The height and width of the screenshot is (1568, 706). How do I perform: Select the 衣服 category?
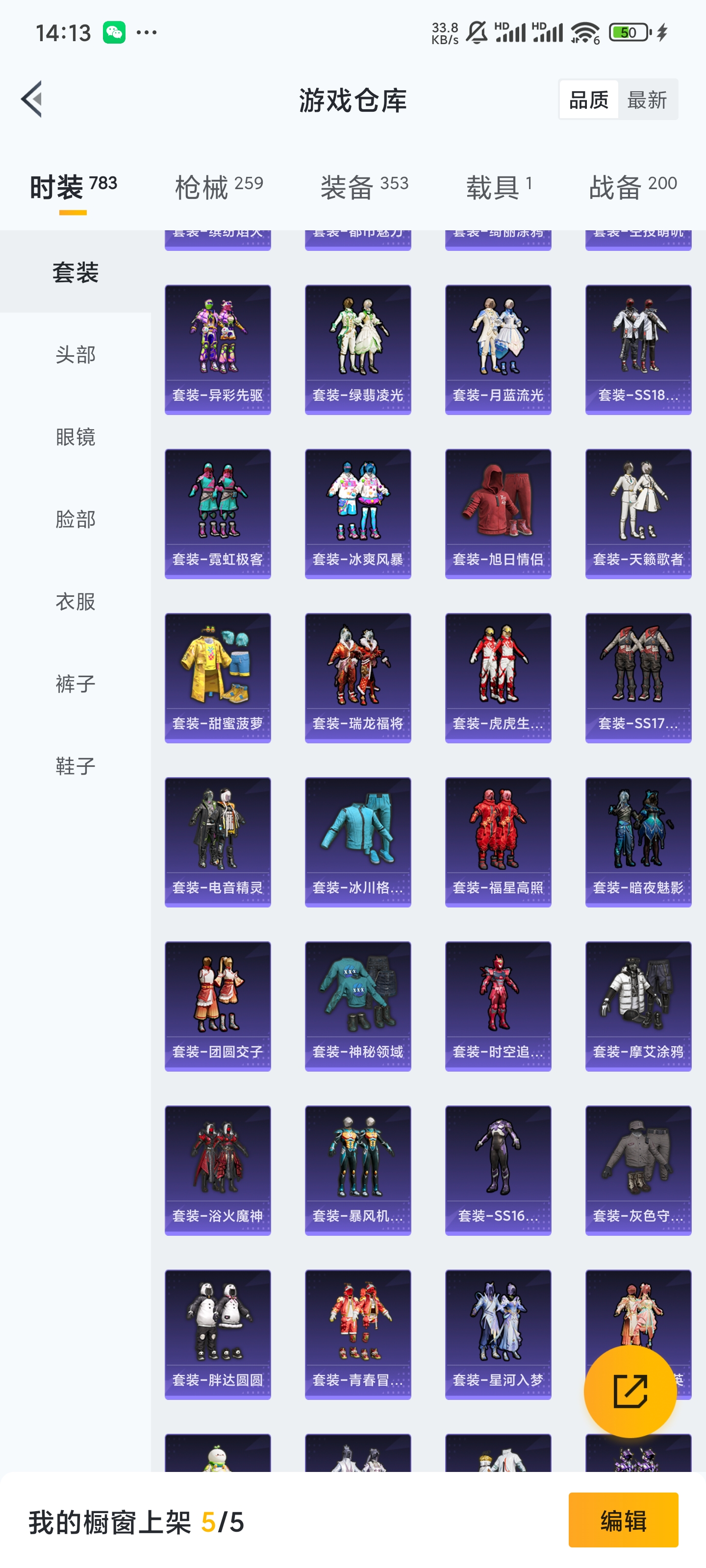click(76, 601)
